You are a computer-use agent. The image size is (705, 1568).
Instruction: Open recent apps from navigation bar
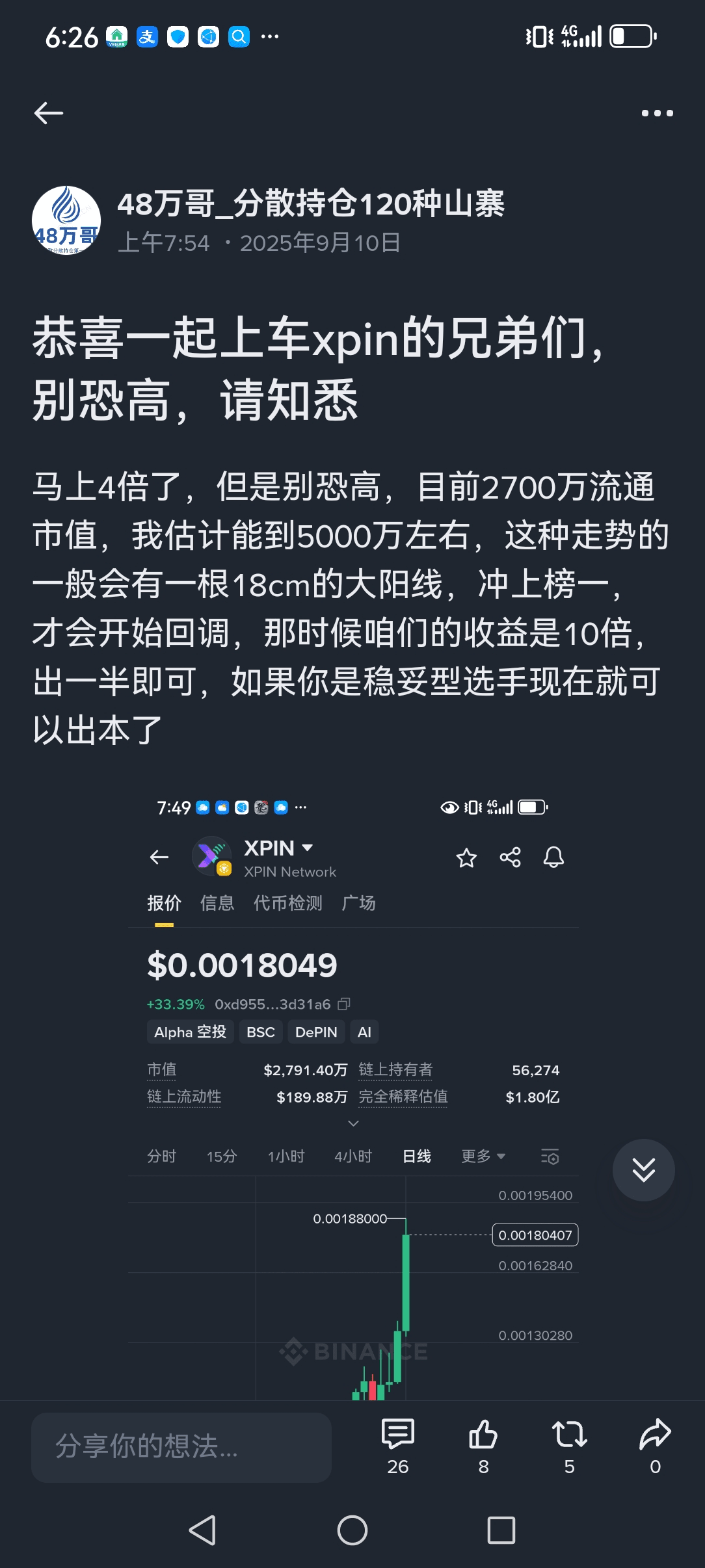501,1530
